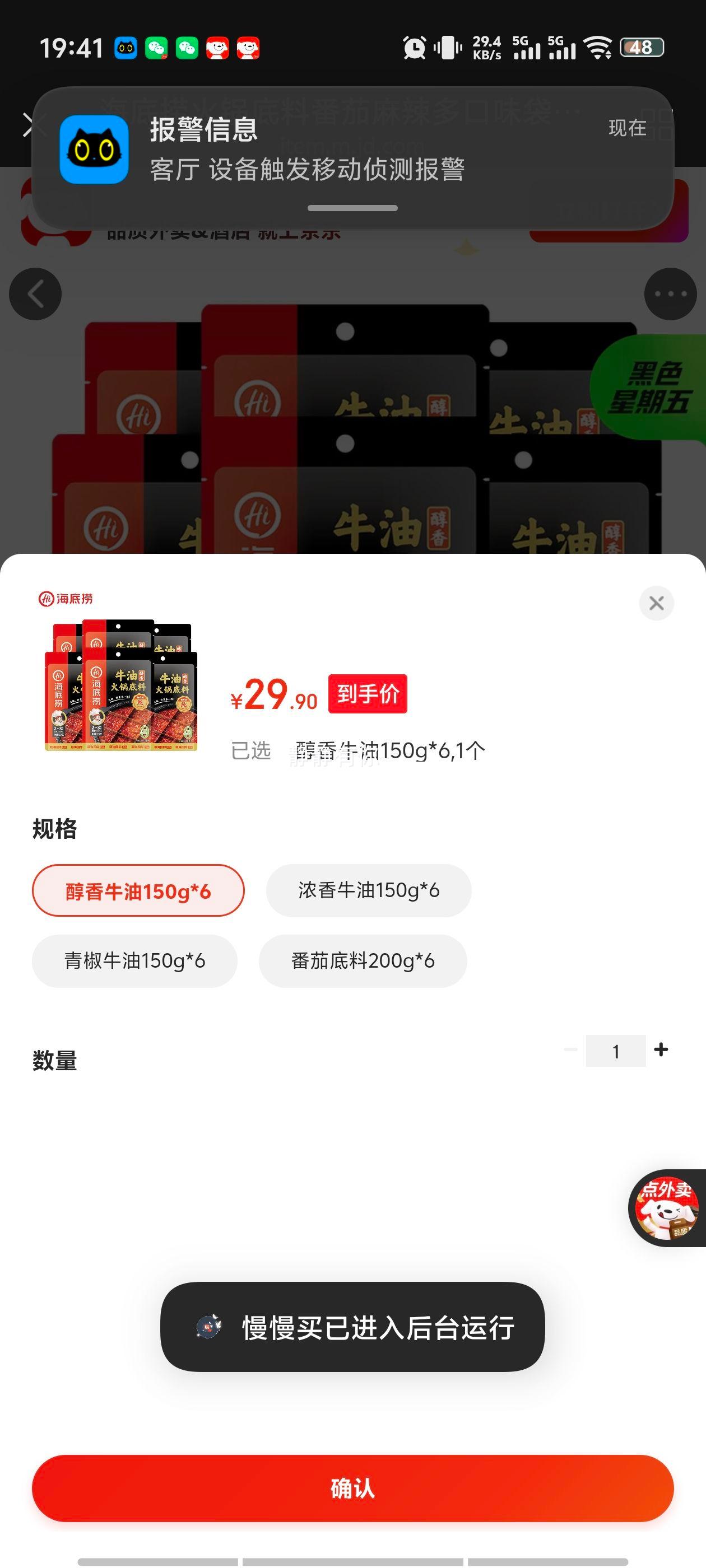Close the specification selection sheet
This screenshot has height=1568, width=706.
click(x=656, y=603)
